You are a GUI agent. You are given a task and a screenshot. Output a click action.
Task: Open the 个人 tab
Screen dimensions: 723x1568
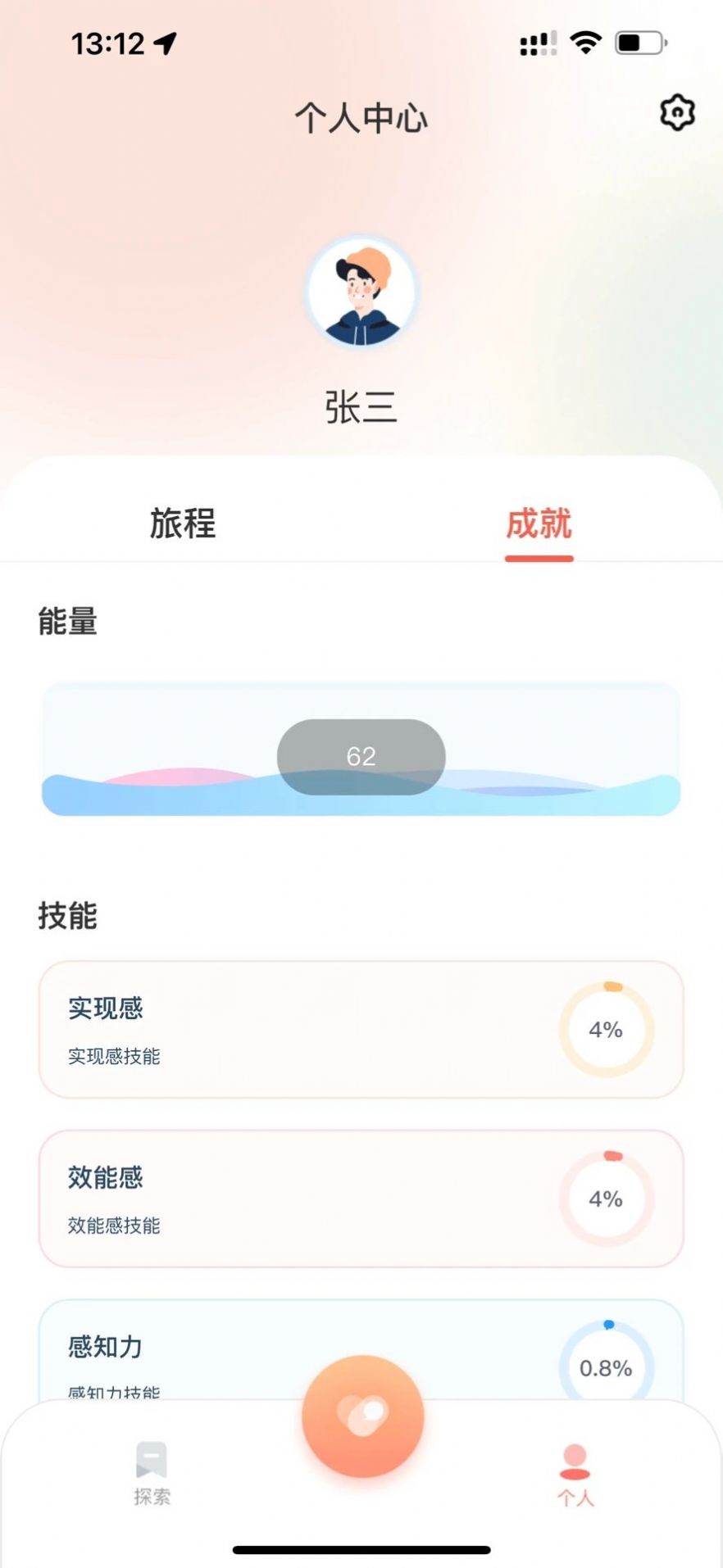pyautogui.click(x=575, y=1474)
